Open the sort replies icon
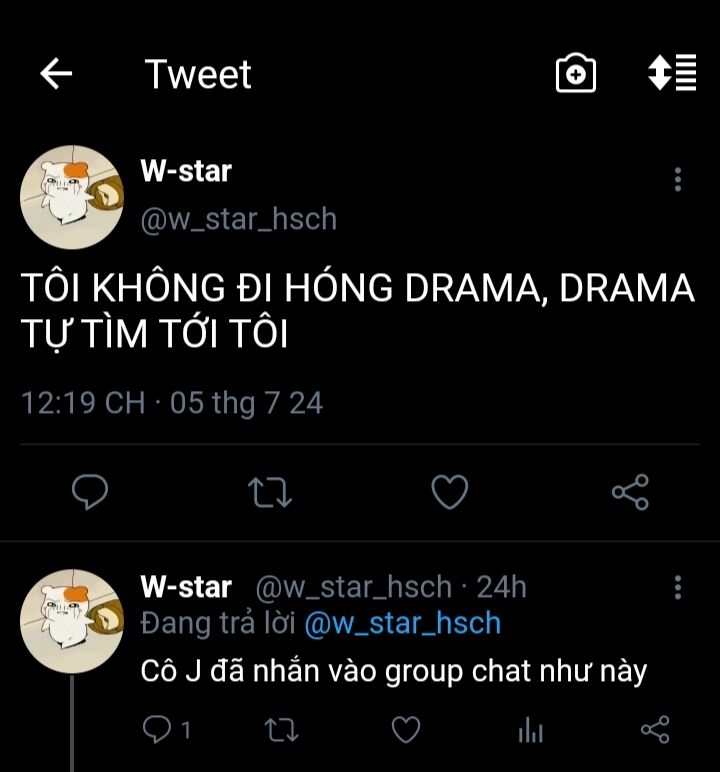Screen dimensions: 720x772 [x=672, y=74]
